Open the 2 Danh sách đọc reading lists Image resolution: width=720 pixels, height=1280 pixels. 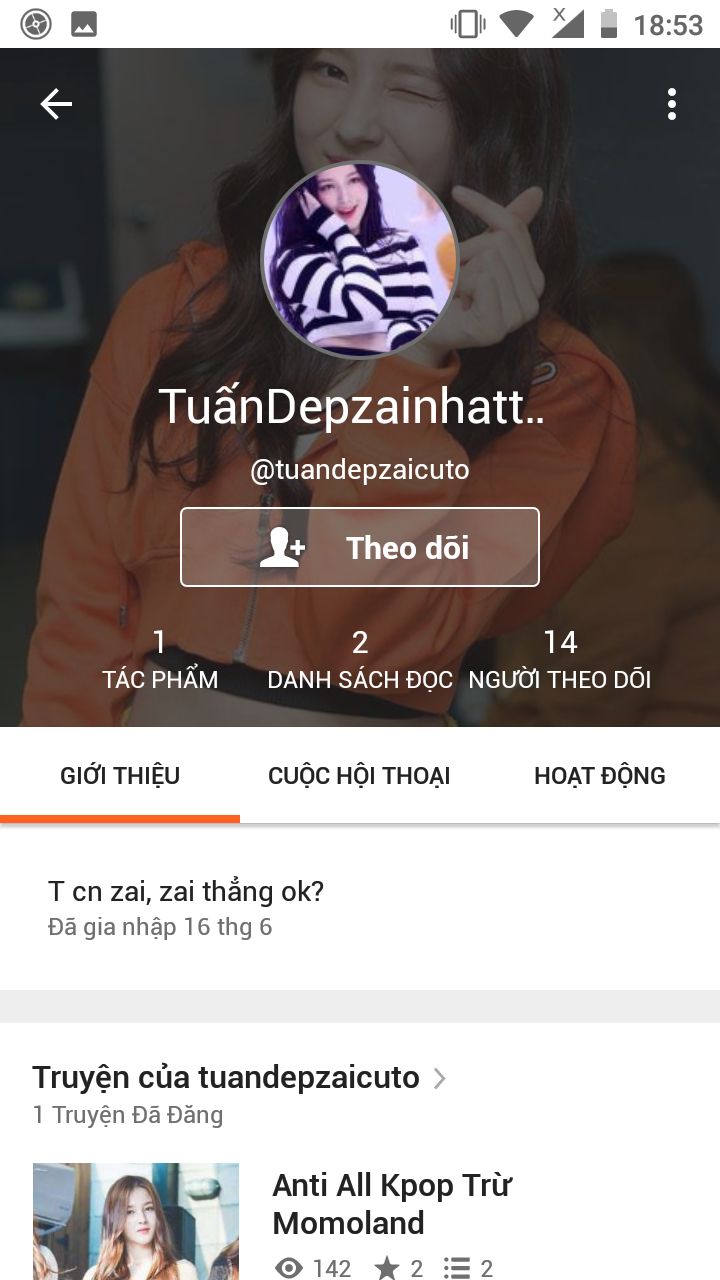coord(360,659)
